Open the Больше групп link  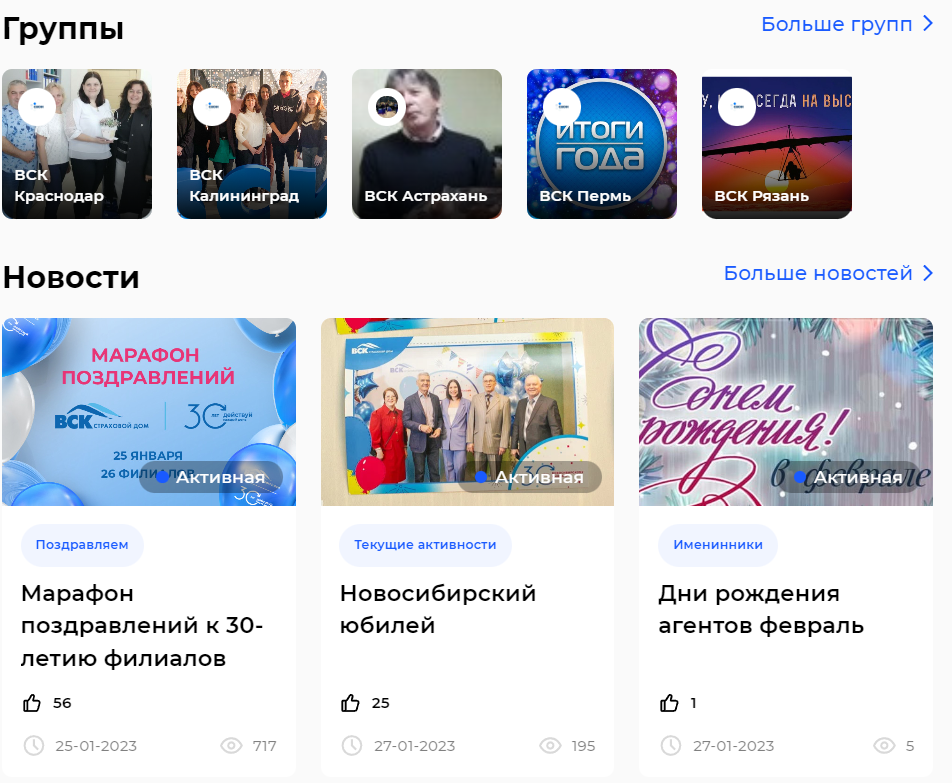[x=848, y=24]
